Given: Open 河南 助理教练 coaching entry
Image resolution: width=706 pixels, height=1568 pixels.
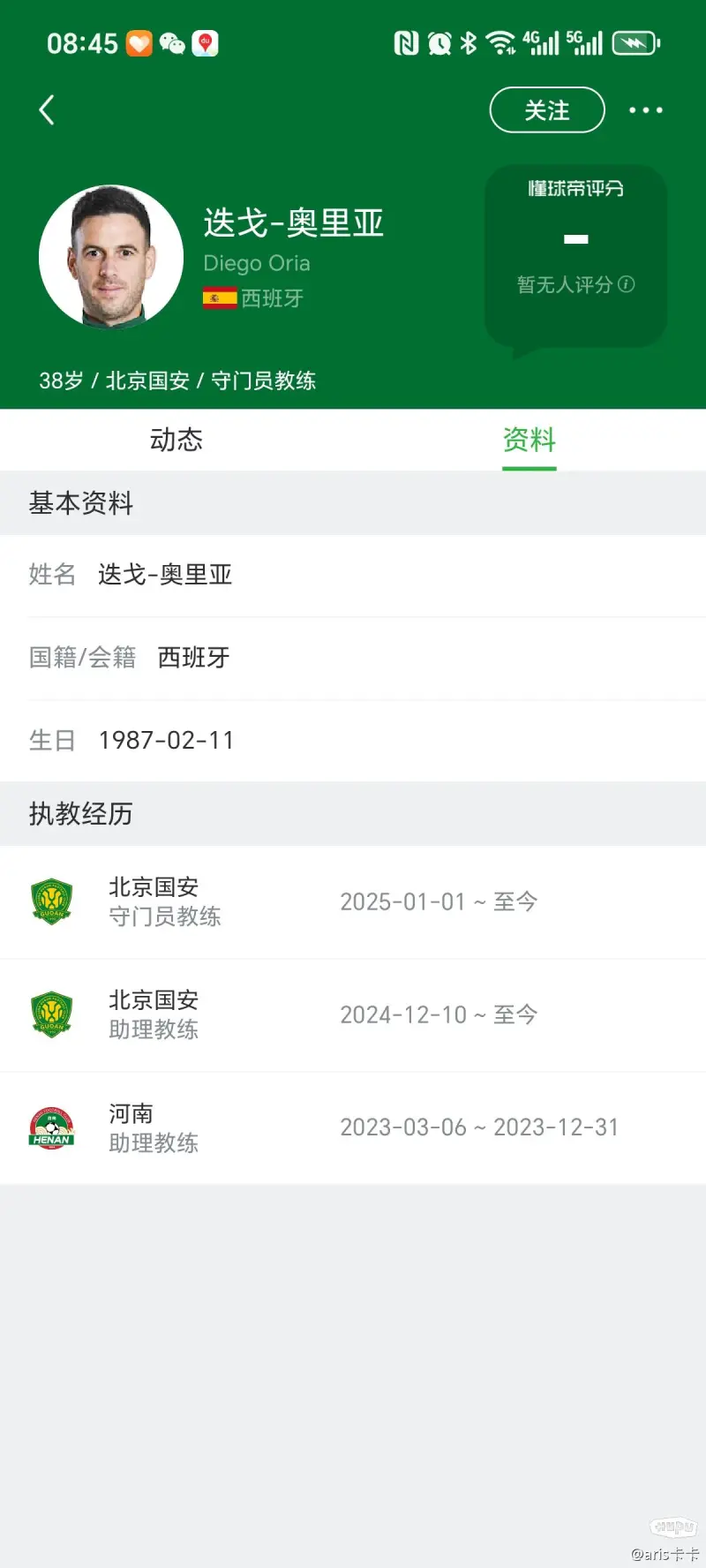Looking at the screenshot, I should tap(353, 1128).
